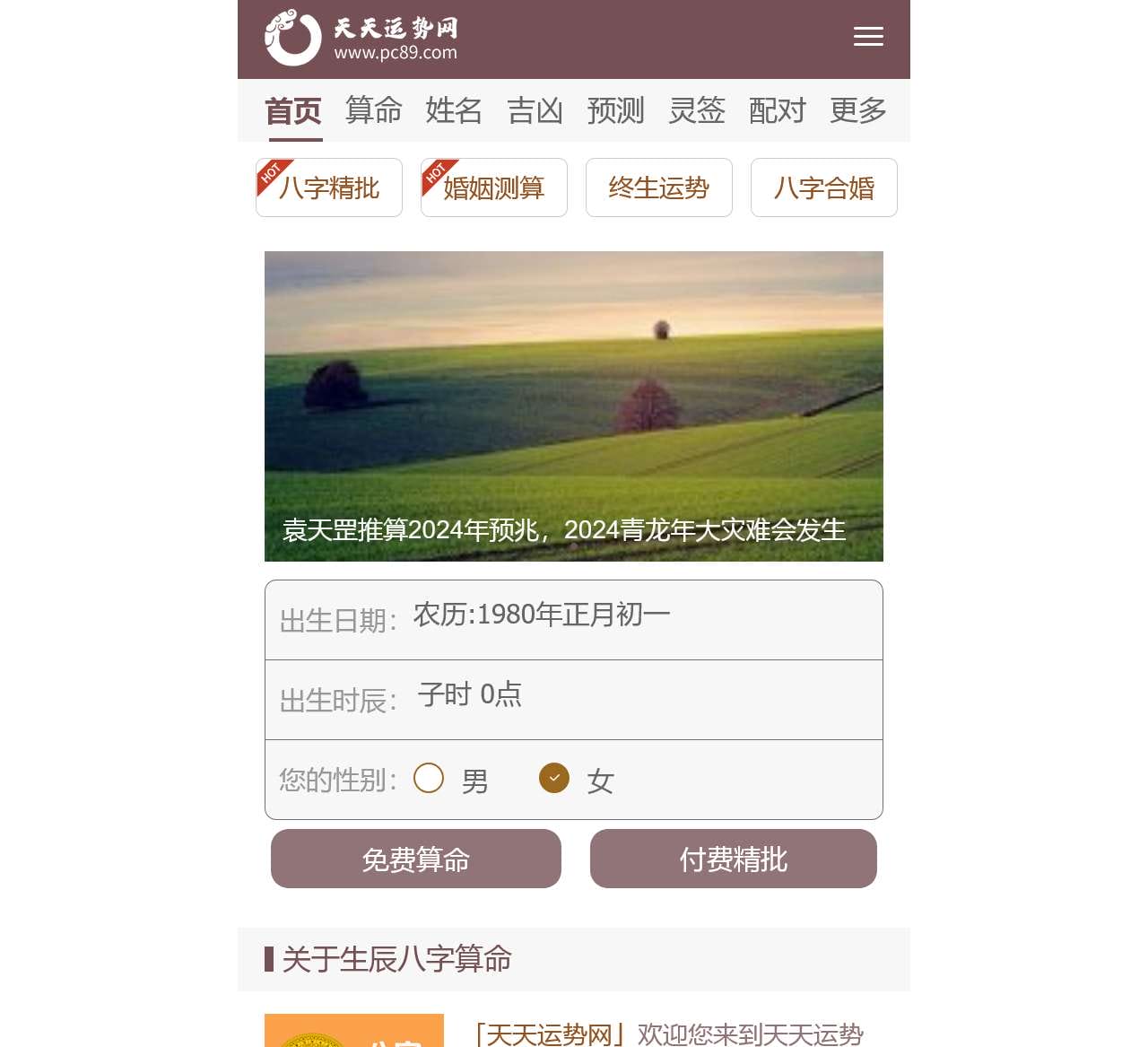Tap the 免费算命 button
The image size is (1148, 1047).
pyautogui.click(x=416, y=859)
